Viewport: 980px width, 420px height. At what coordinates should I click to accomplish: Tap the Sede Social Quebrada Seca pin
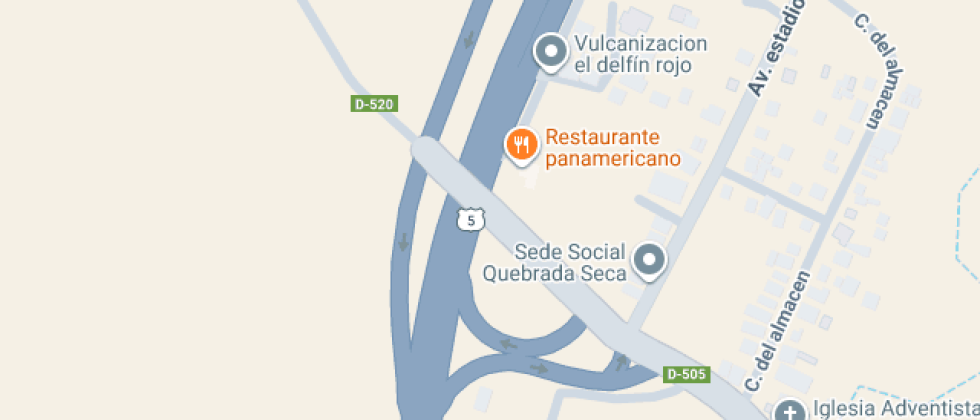tap(651, 261)
